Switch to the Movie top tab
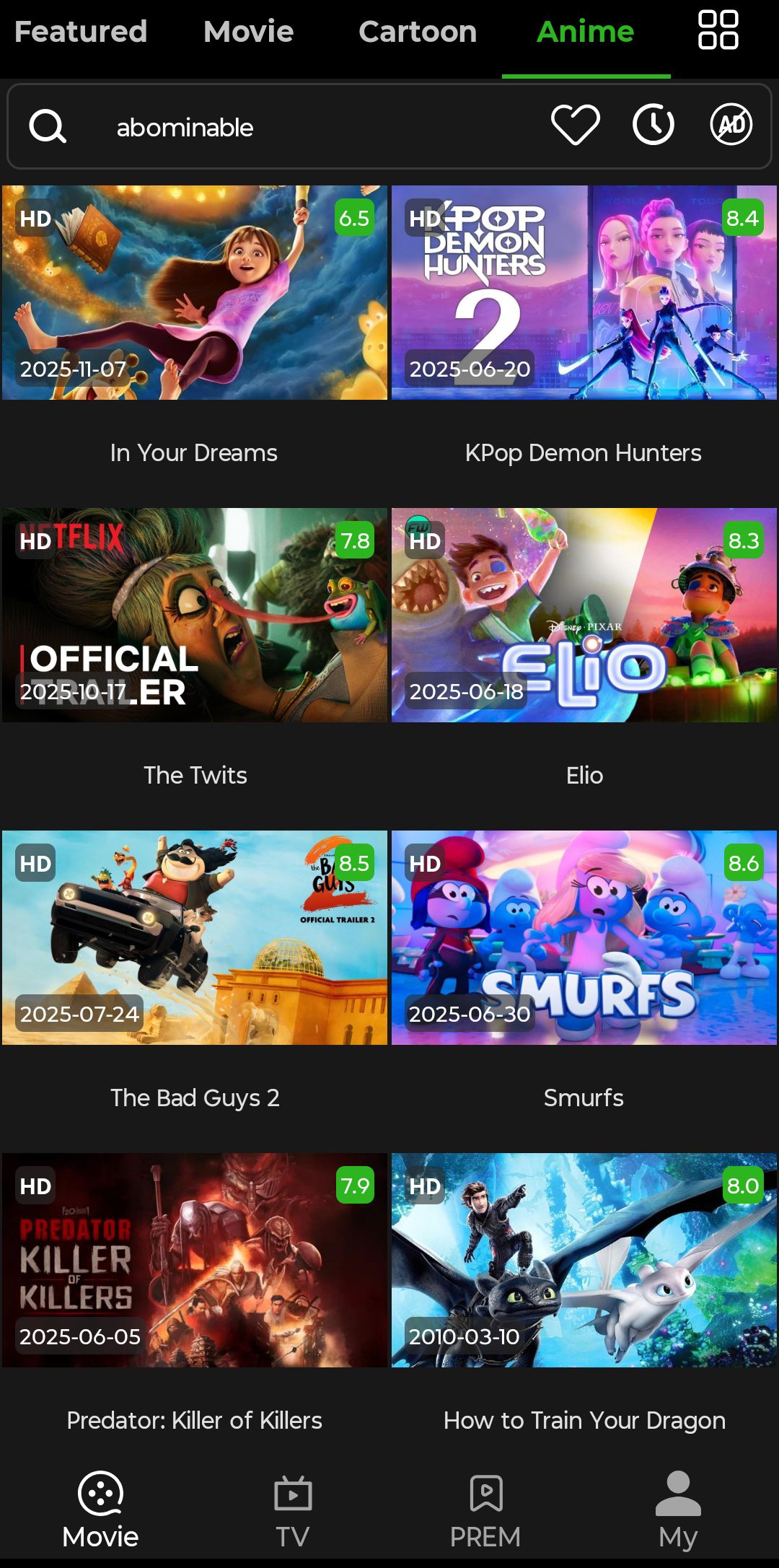This screenshot has height=1568, width=779. [248, 32]
